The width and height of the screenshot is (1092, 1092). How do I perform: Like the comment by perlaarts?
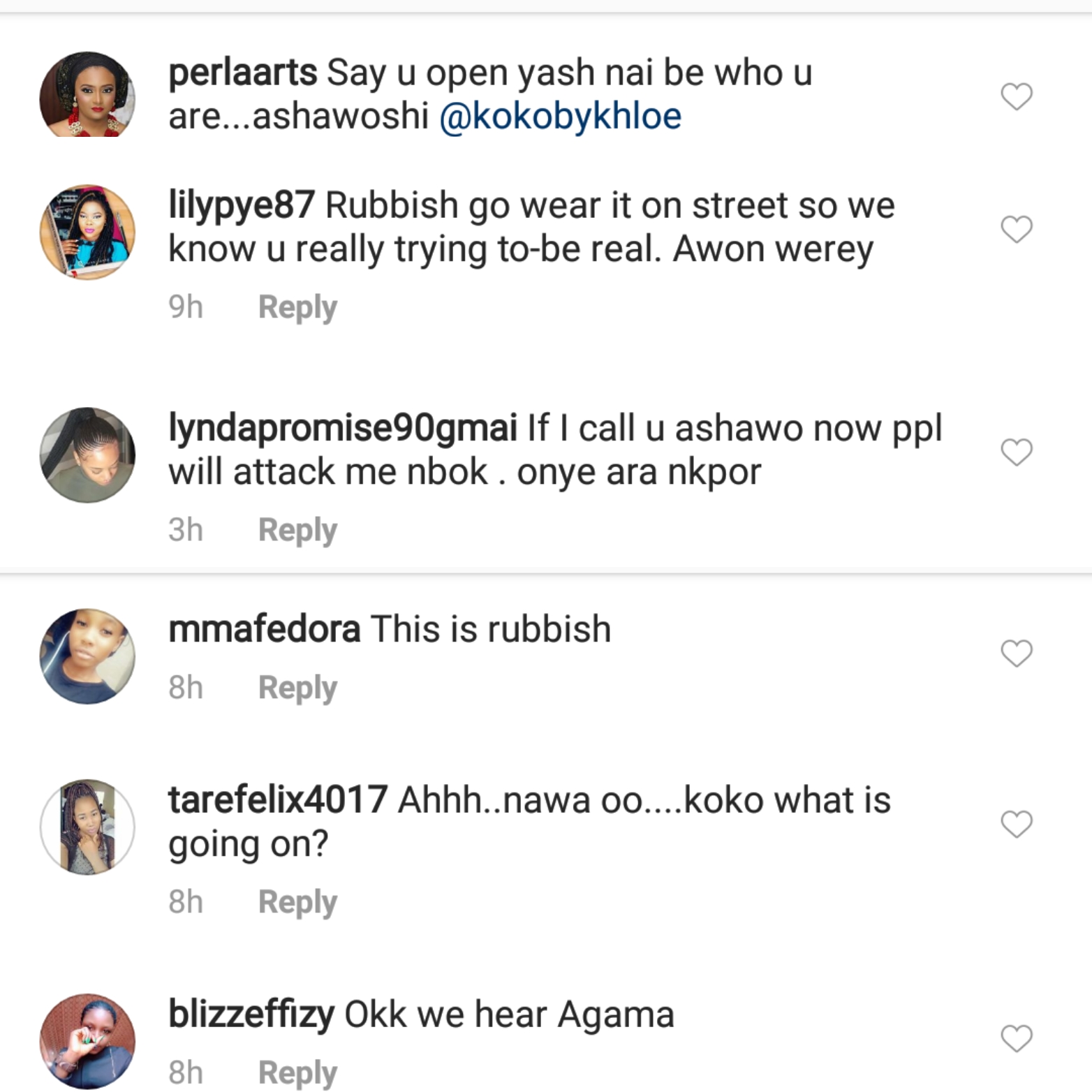(1016, 96)
